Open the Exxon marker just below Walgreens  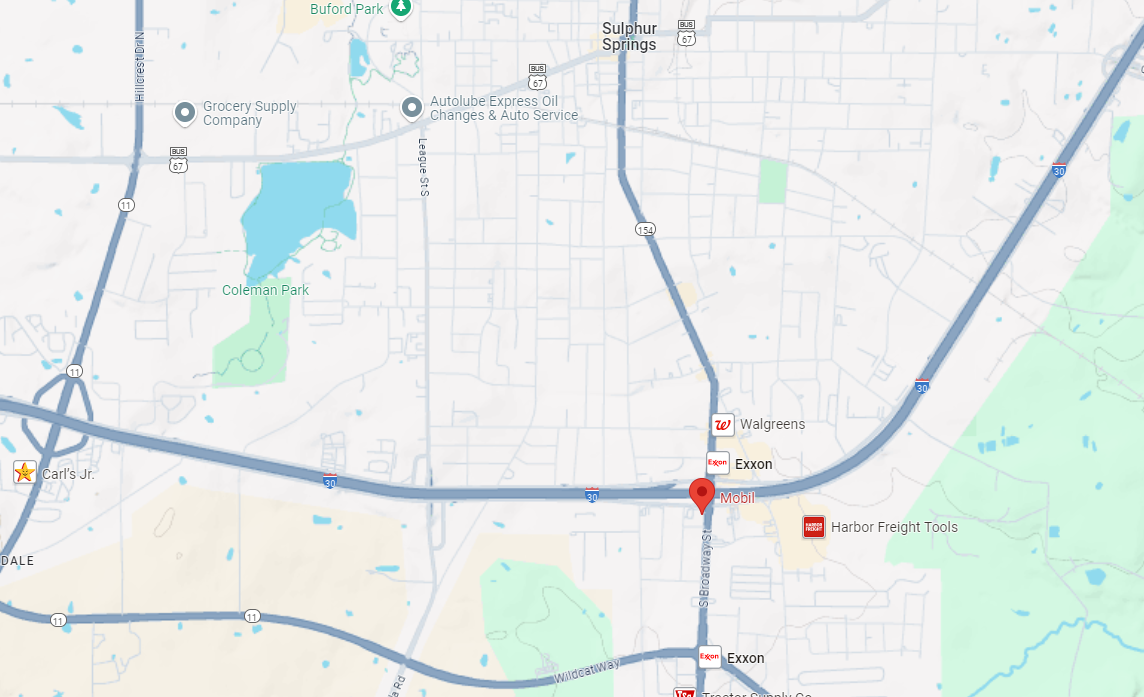point(717,463)
